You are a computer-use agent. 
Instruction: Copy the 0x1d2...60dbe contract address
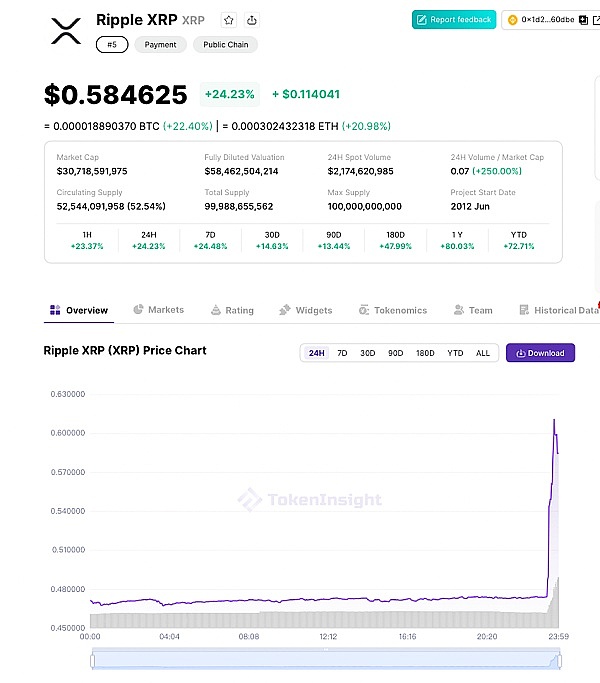pos(582,20)
